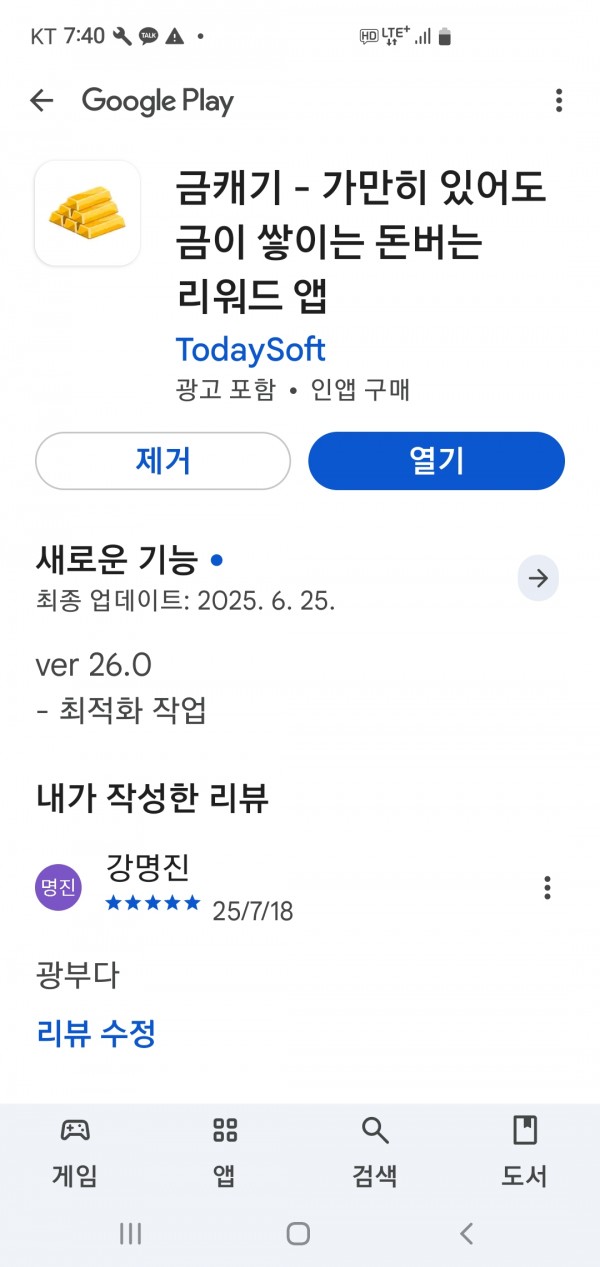This screenshot has height=1267, width=600.
Task: Switch to the 게임 tab
Action: coord(75,1152)
